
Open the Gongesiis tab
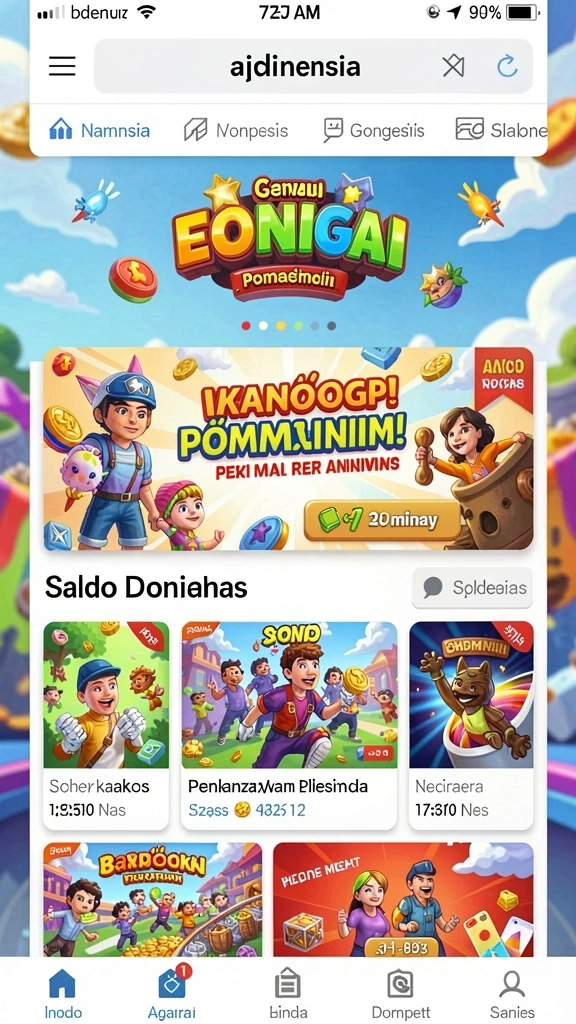(374, 130)
